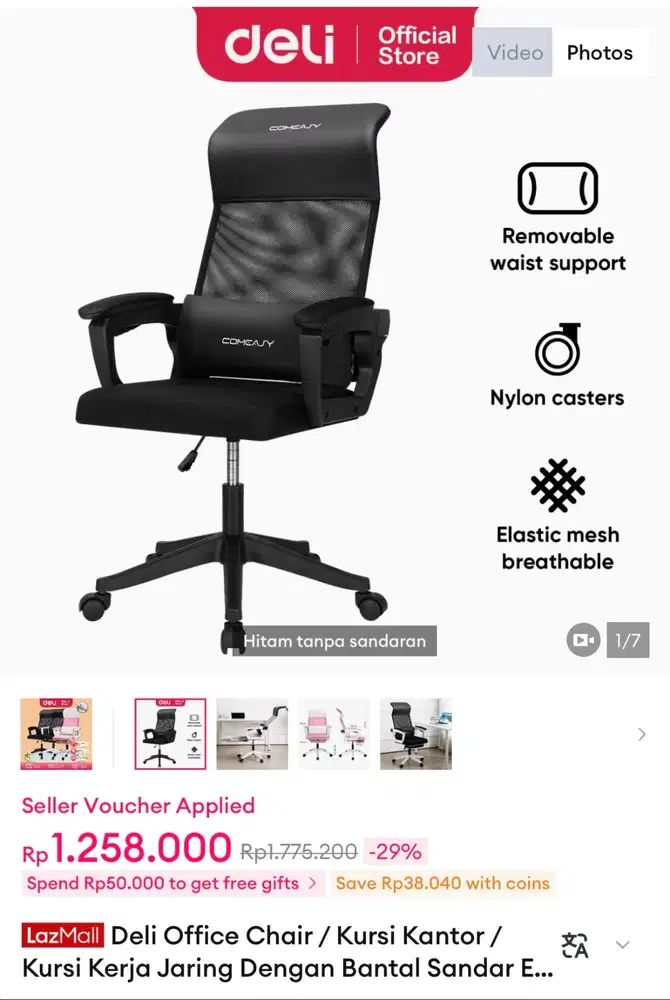Expand the full product title
This screenshot has width=670, height=1000.
coord(623,945)
